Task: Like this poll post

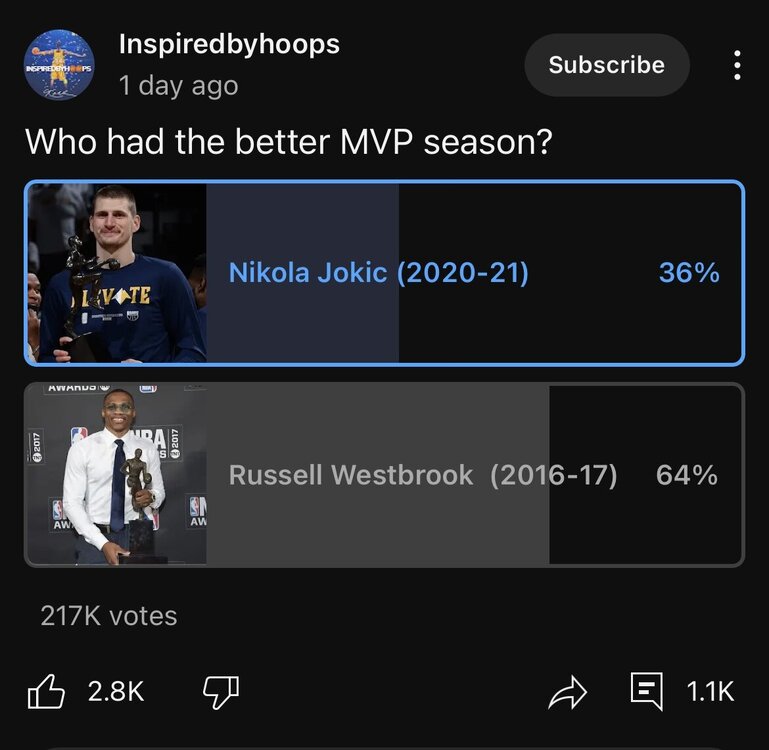Action: (48, 691)
